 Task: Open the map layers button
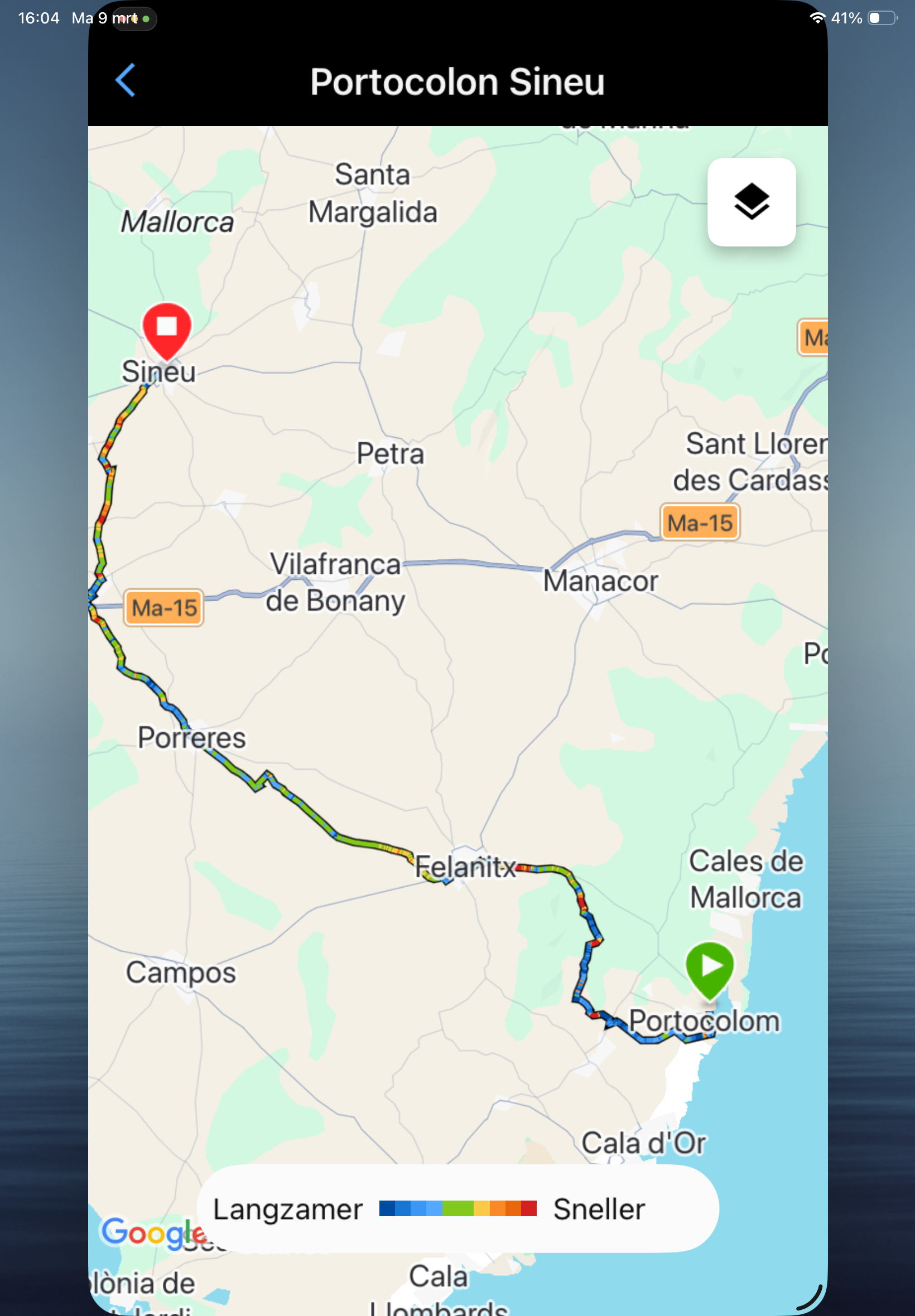[x=751, y=202]
